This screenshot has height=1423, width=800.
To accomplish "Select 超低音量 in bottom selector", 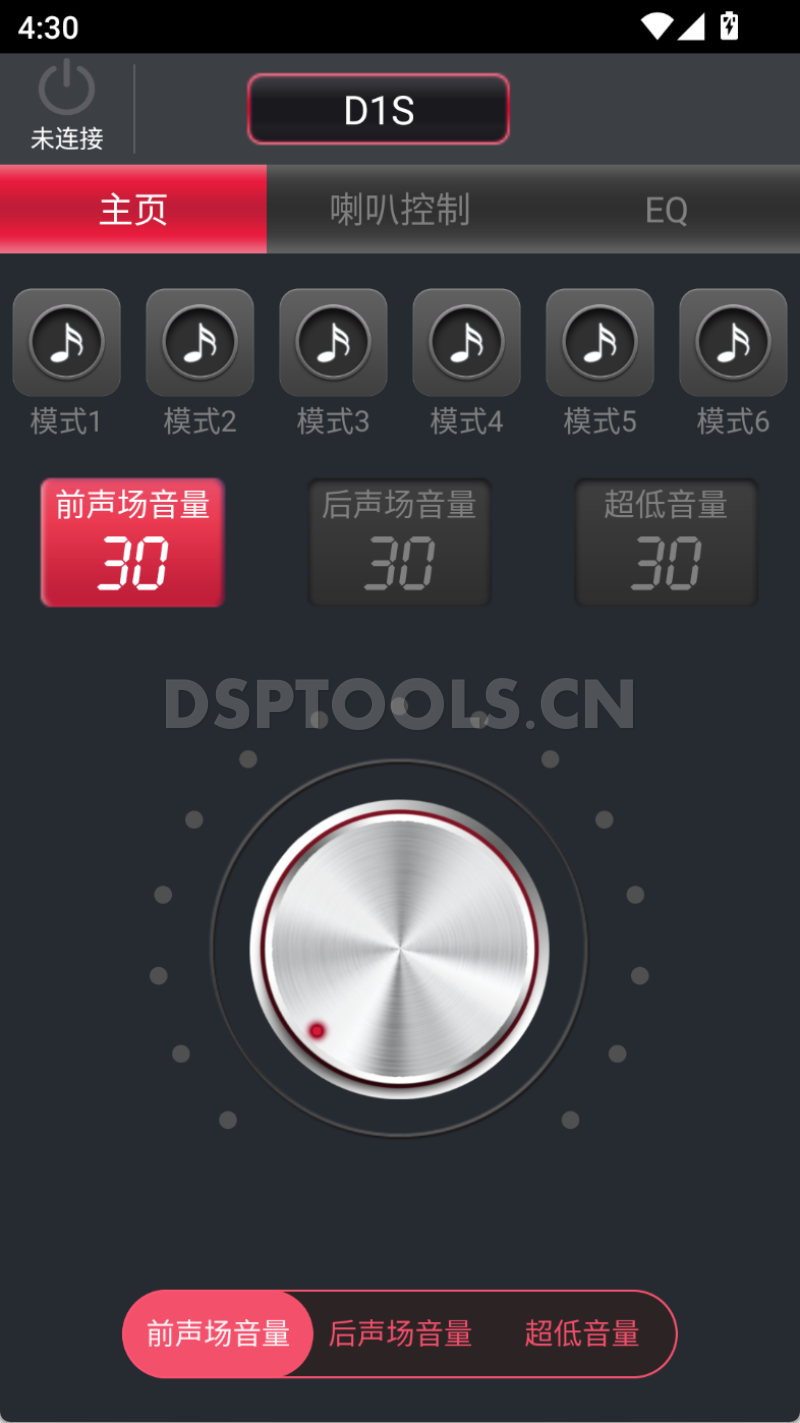I will tap(581, 1334).
